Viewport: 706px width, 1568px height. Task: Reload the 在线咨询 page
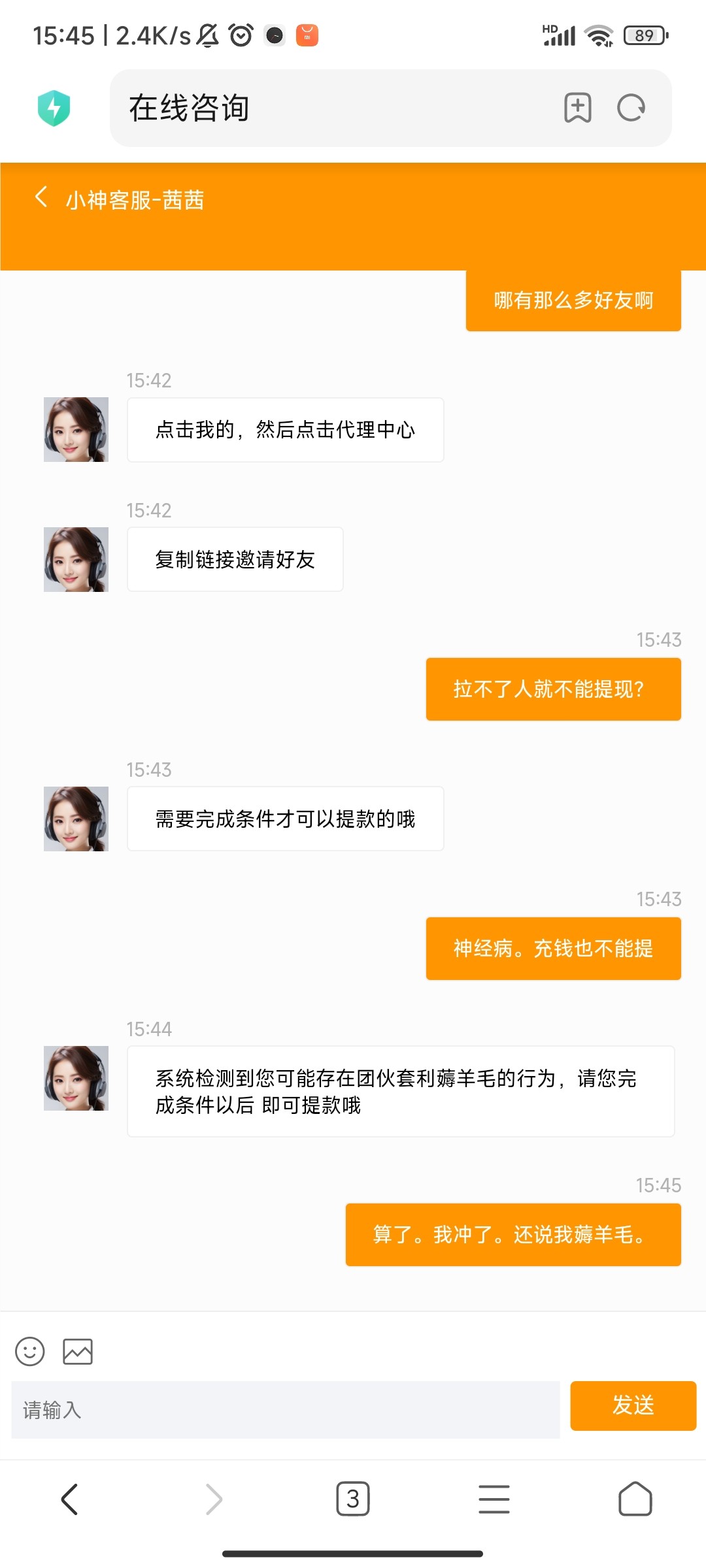[x=631, y=108]
